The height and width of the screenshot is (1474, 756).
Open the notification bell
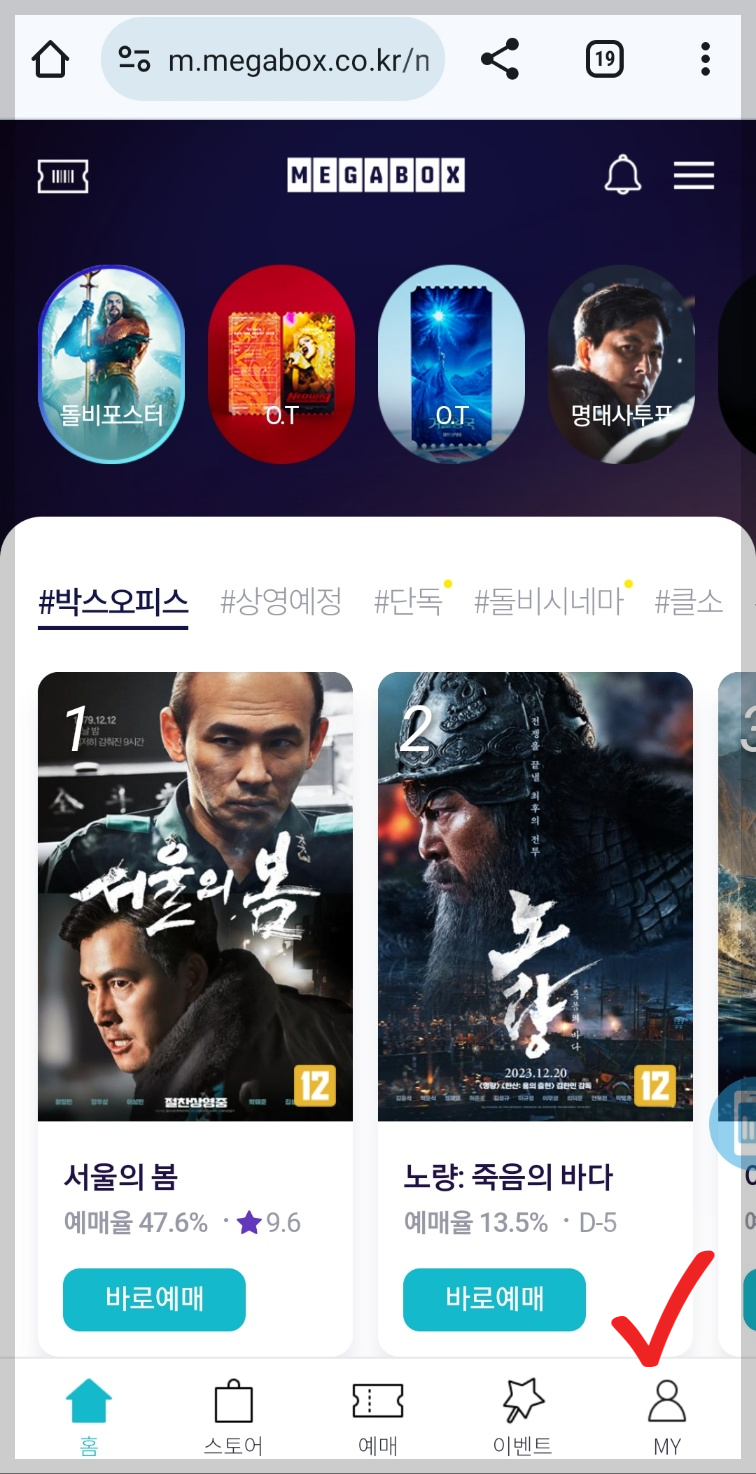[x=625, y=175]
